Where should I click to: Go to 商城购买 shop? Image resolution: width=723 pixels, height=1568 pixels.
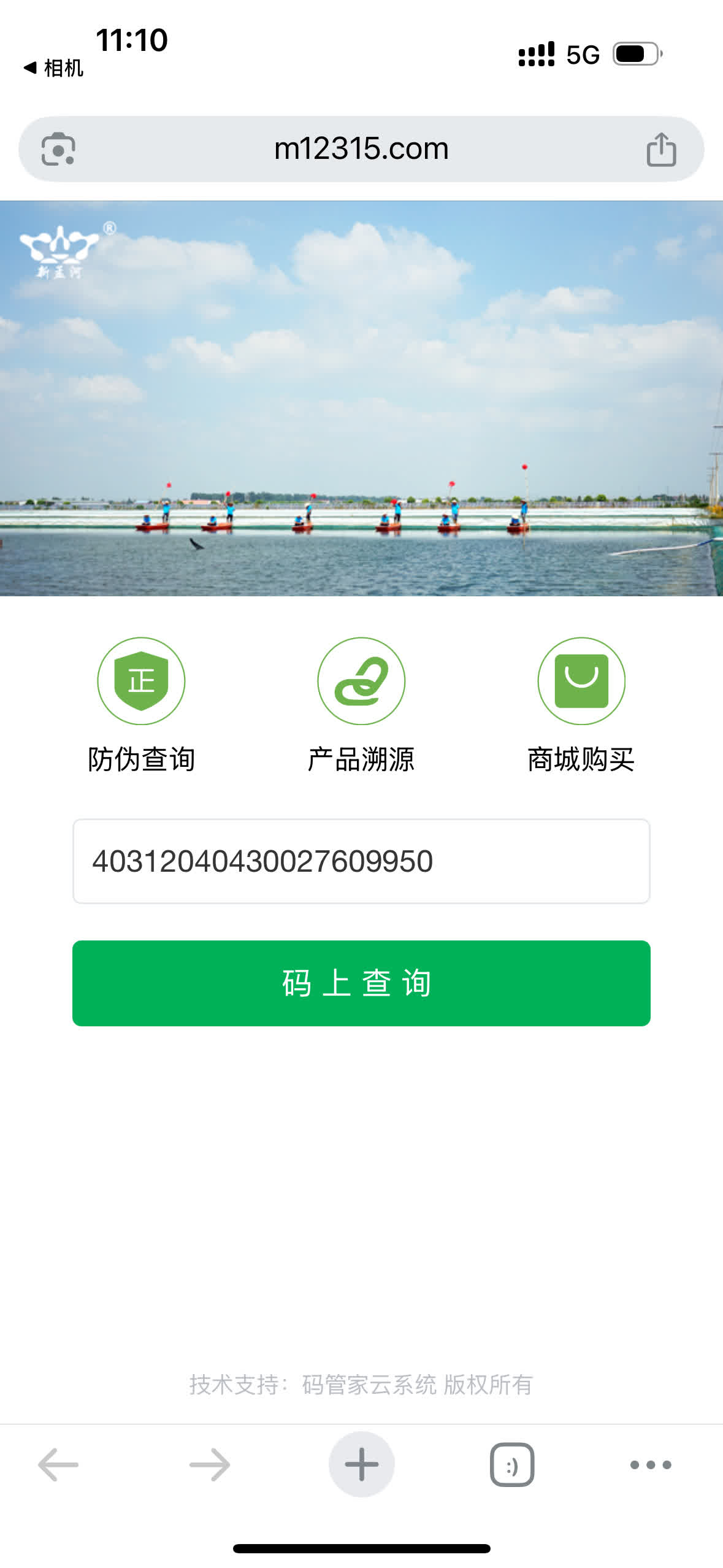[581, 704]
